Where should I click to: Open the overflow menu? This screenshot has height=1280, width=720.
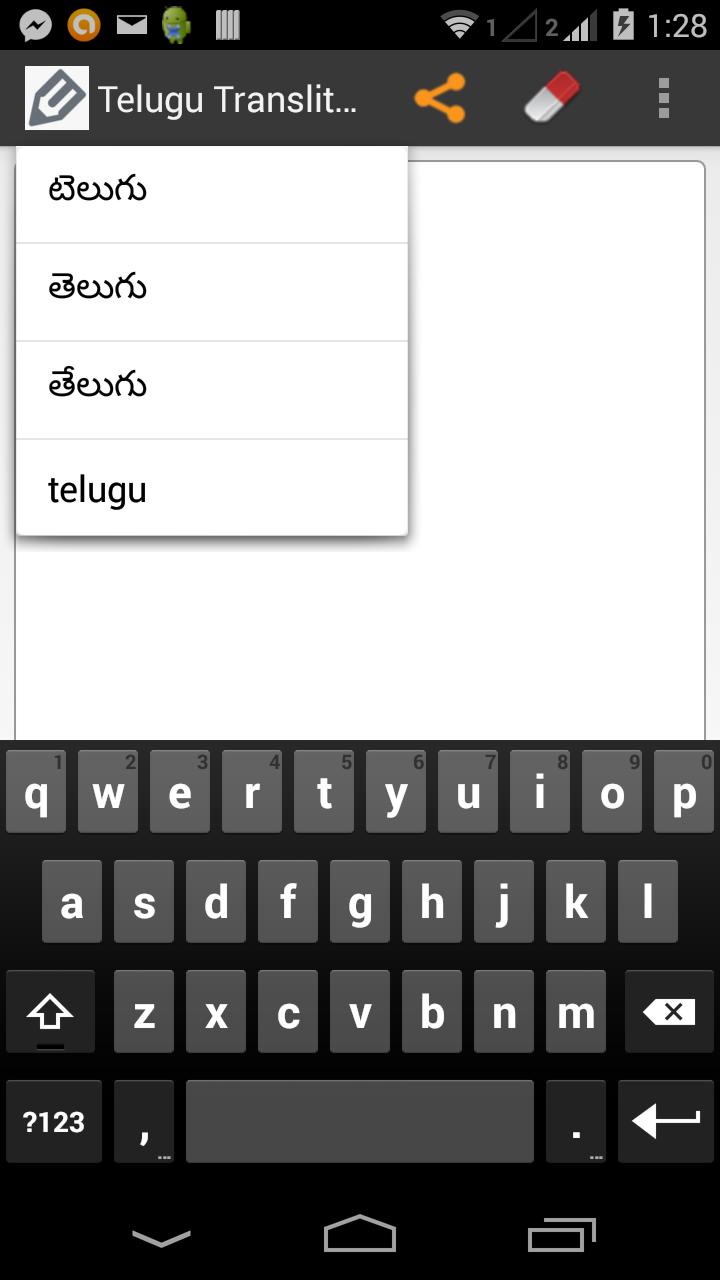point(663,98)
